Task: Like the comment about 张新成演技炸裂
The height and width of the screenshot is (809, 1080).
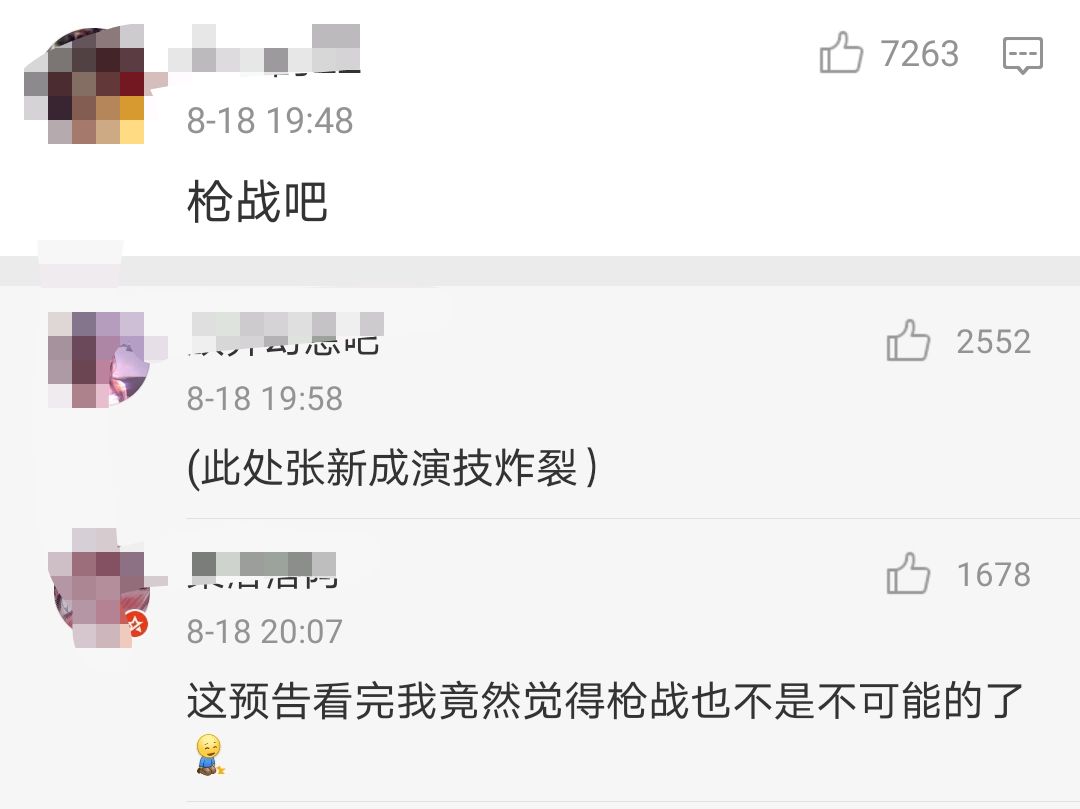Action: (x=908, y=342)
